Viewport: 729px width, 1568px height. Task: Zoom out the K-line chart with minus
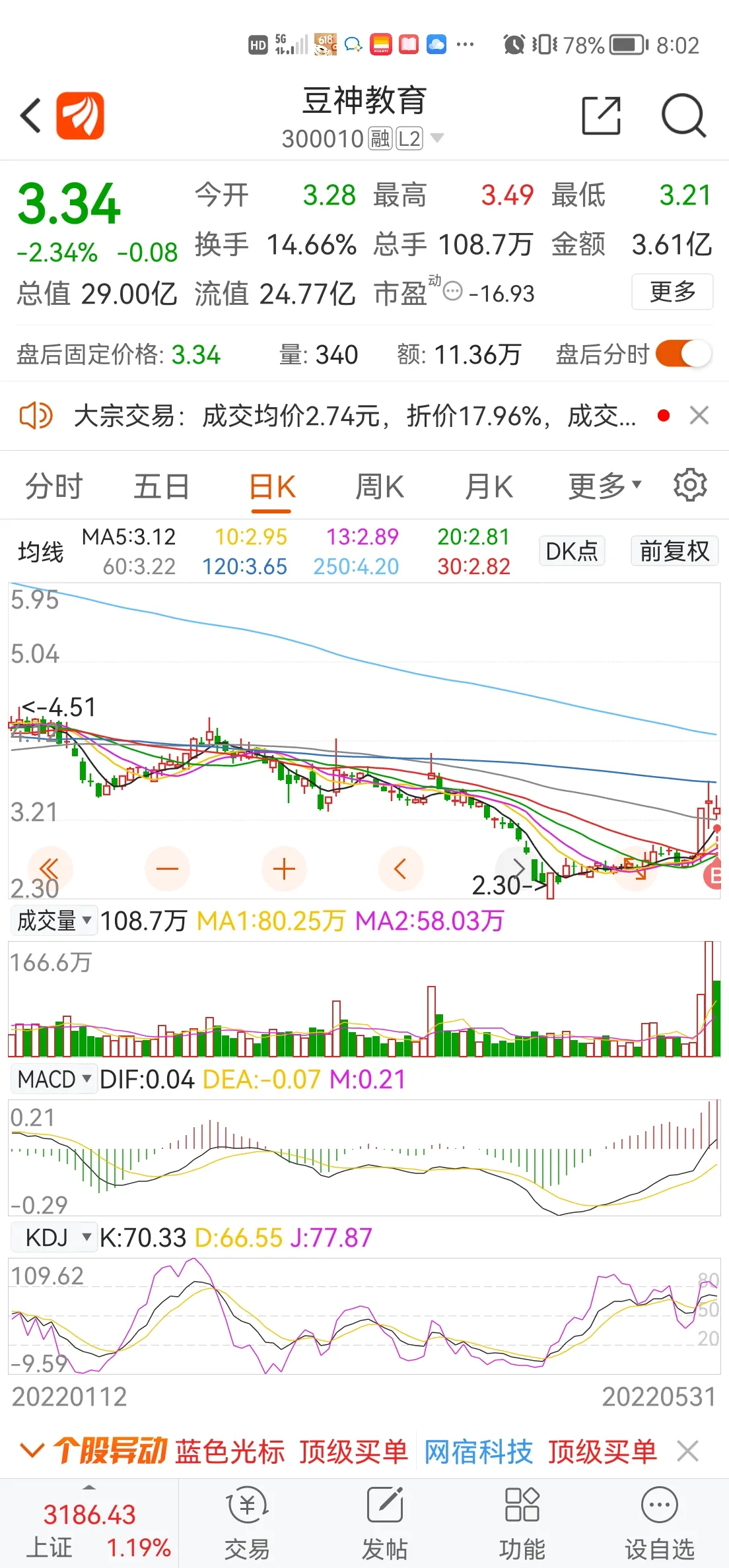pos(167,869)
